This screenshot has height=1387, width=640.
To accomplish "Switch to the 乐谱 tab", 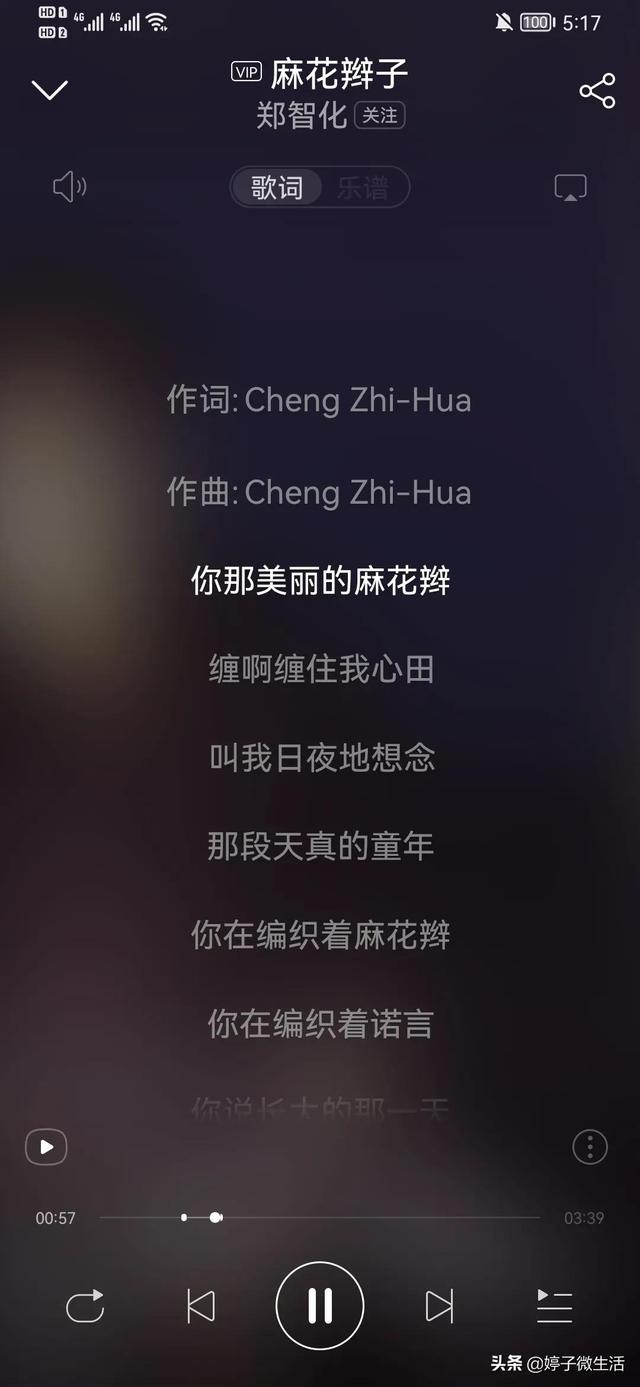I will [x=362, y=188].
